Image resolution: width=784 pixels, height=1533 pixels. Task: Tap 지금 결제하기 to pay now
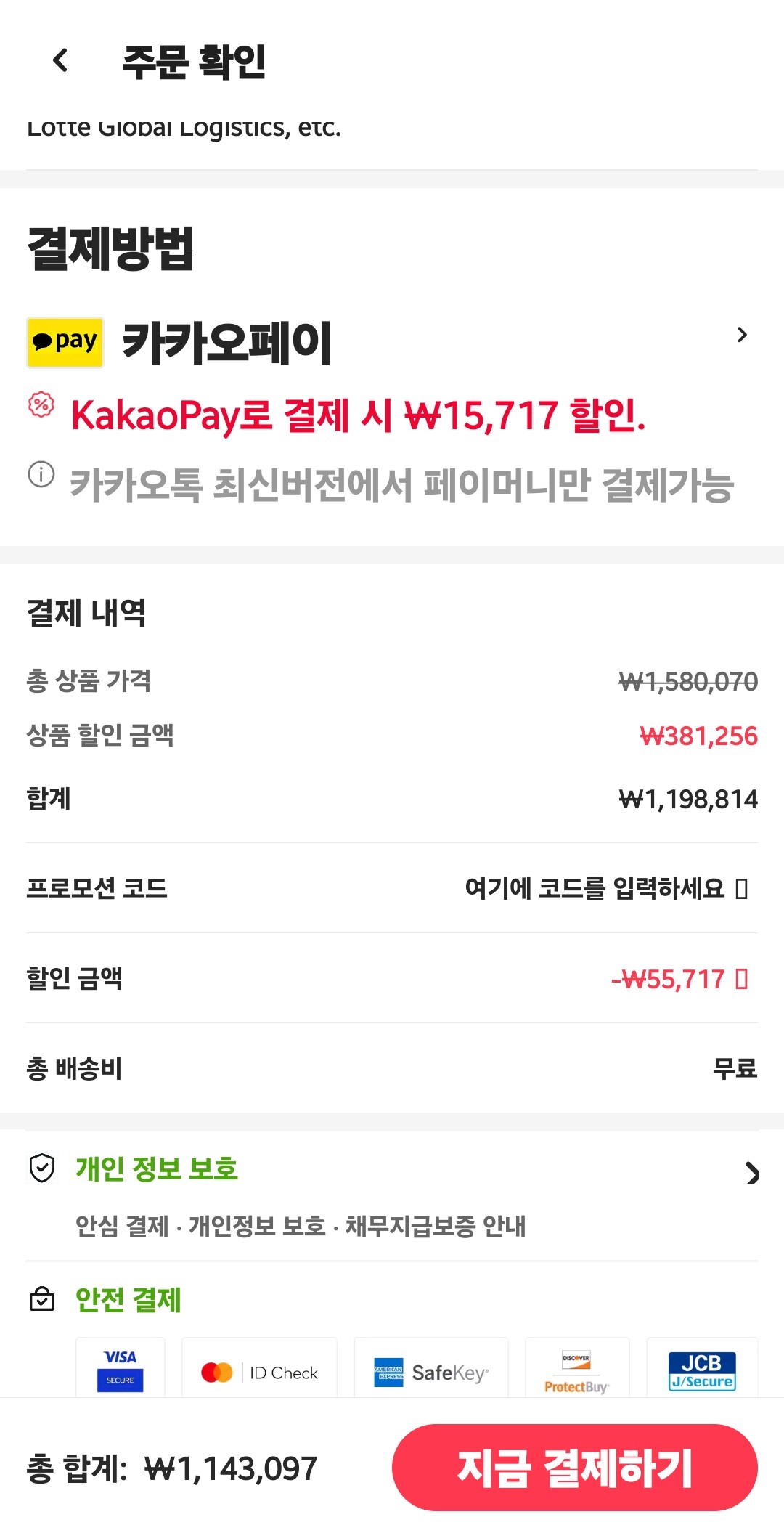click(x=574, y=1468)
